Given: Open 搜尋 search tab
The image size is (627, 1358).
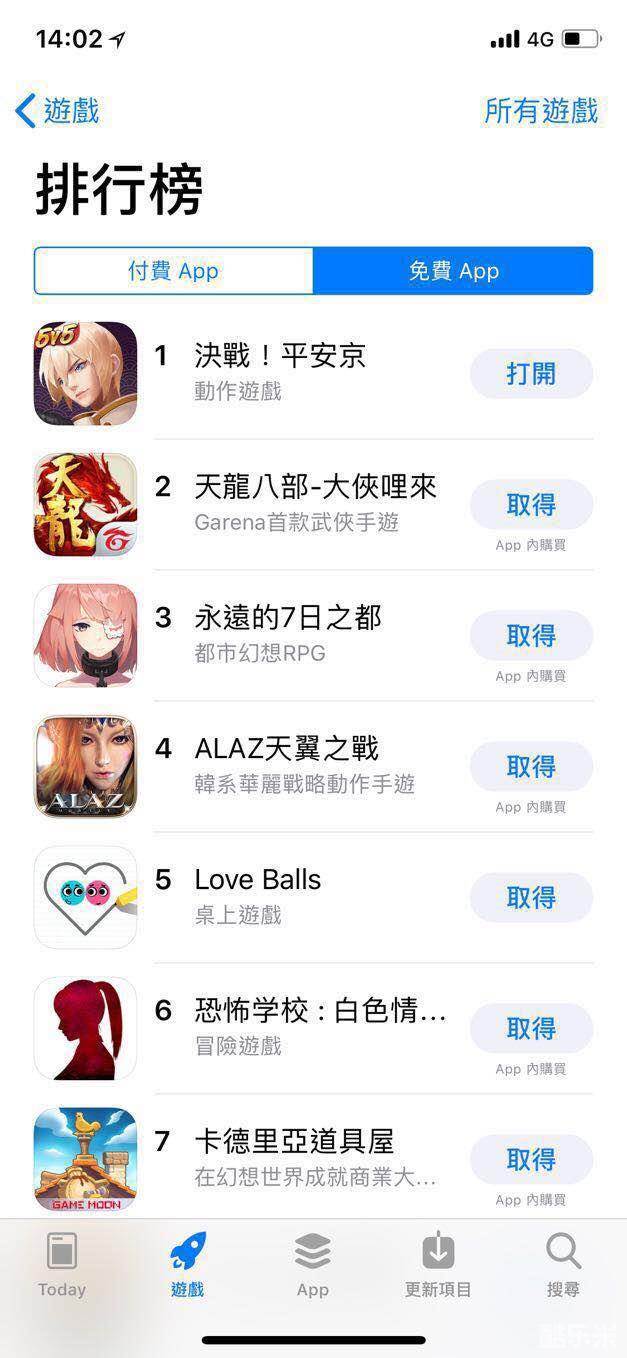Looking at the screenshot, I should click(x=563, y=1264).
